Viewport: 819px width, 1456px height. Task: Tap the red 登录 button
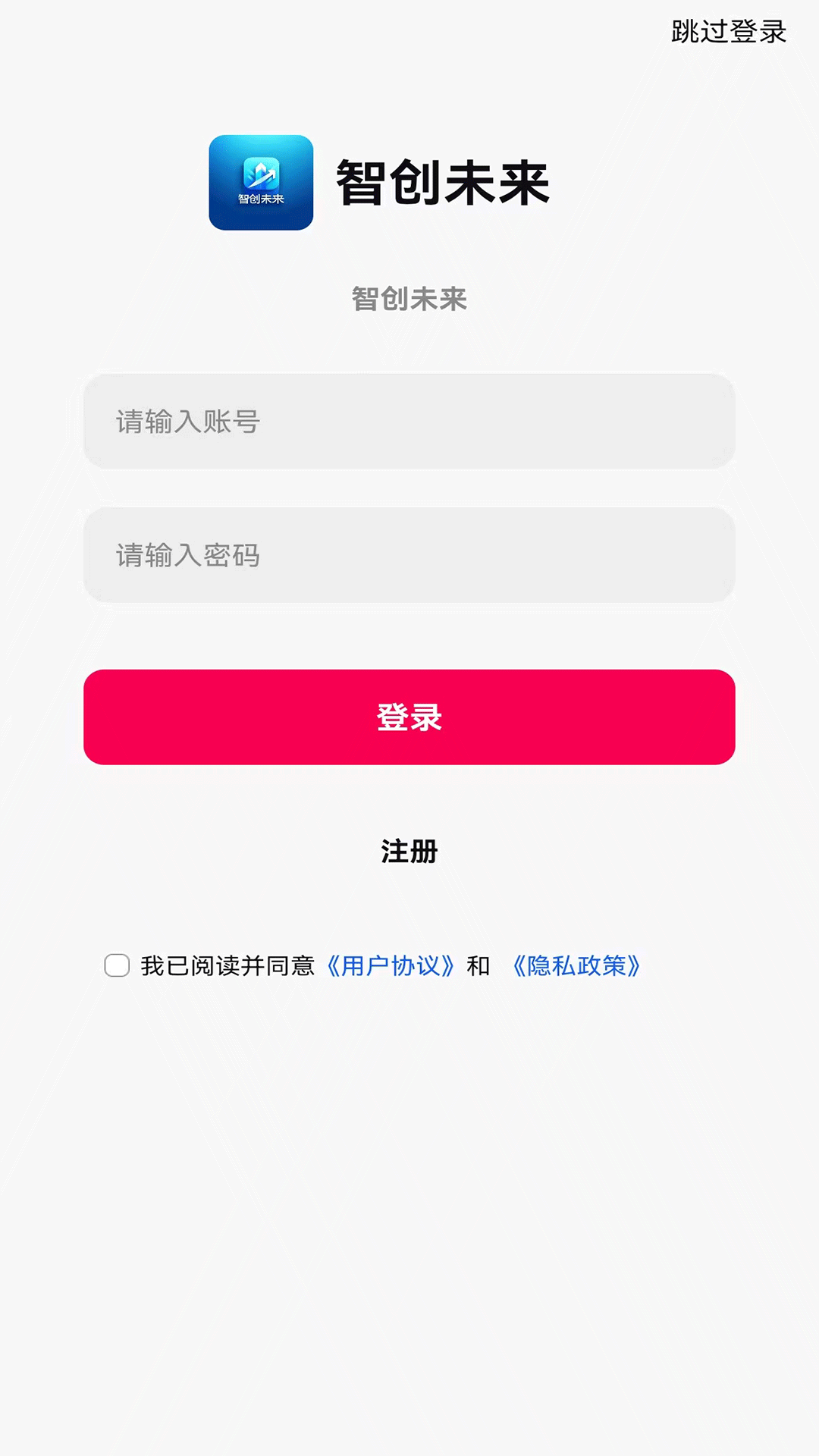coord(409,717)
